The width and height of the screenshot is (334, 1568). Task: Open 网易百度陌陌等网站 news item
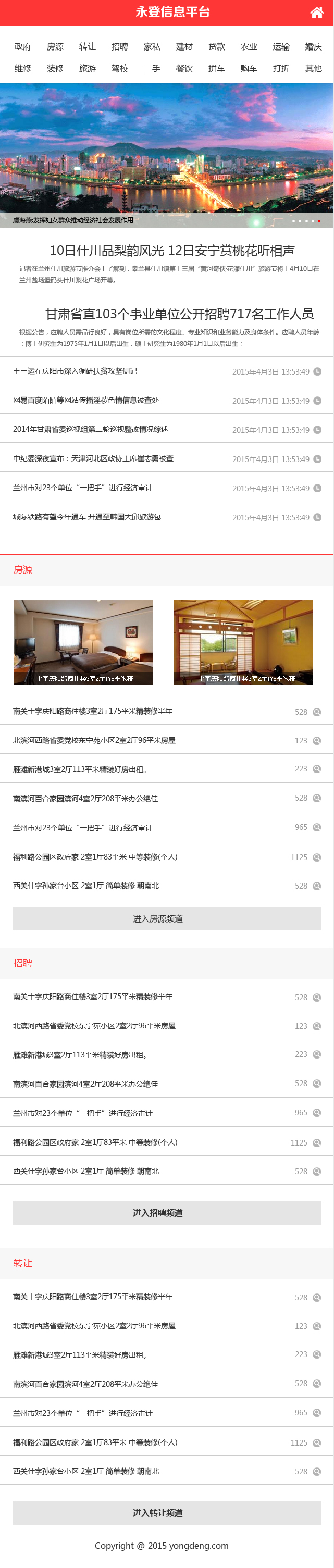(x=86, y=401)
